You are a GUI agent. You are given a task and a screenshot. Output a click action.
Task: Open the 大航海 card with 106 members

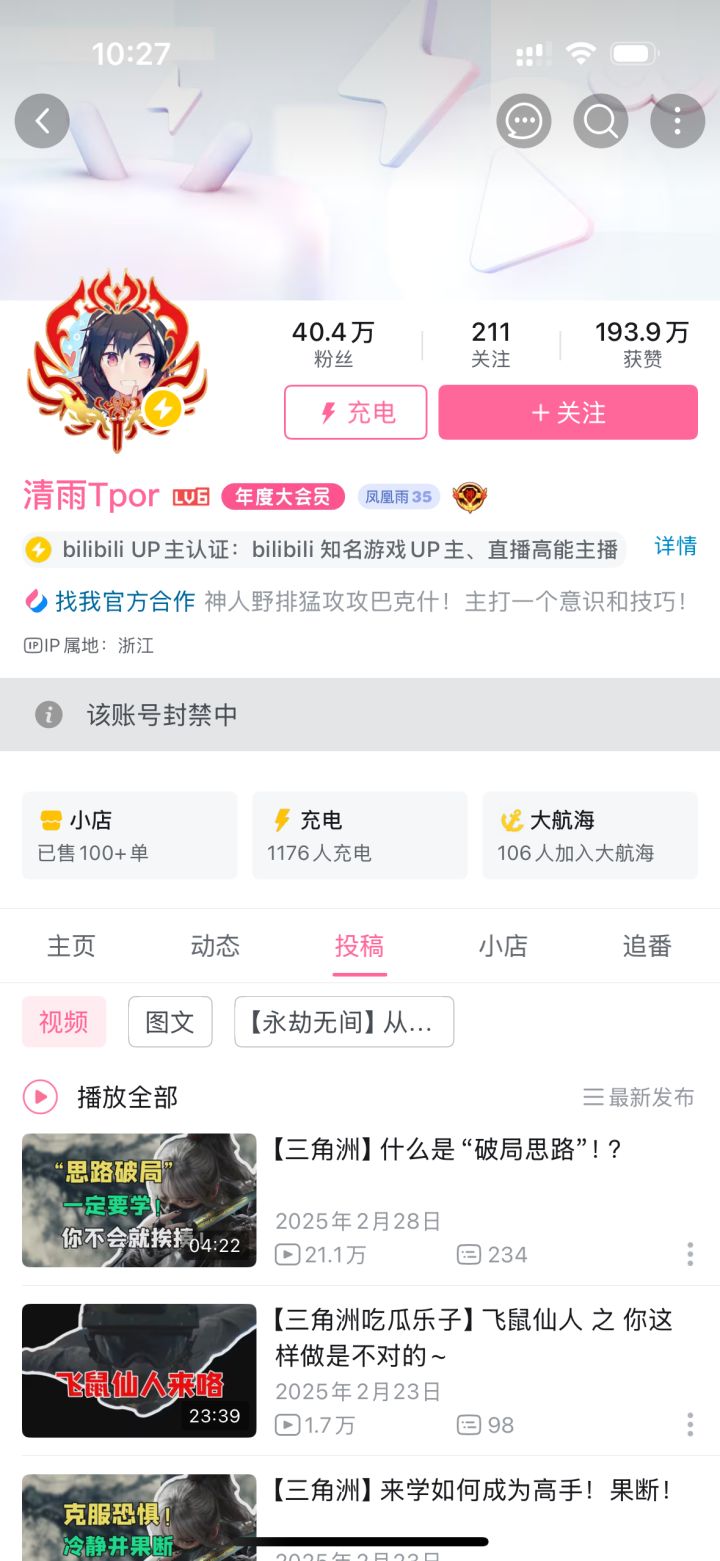coord(590,835)
